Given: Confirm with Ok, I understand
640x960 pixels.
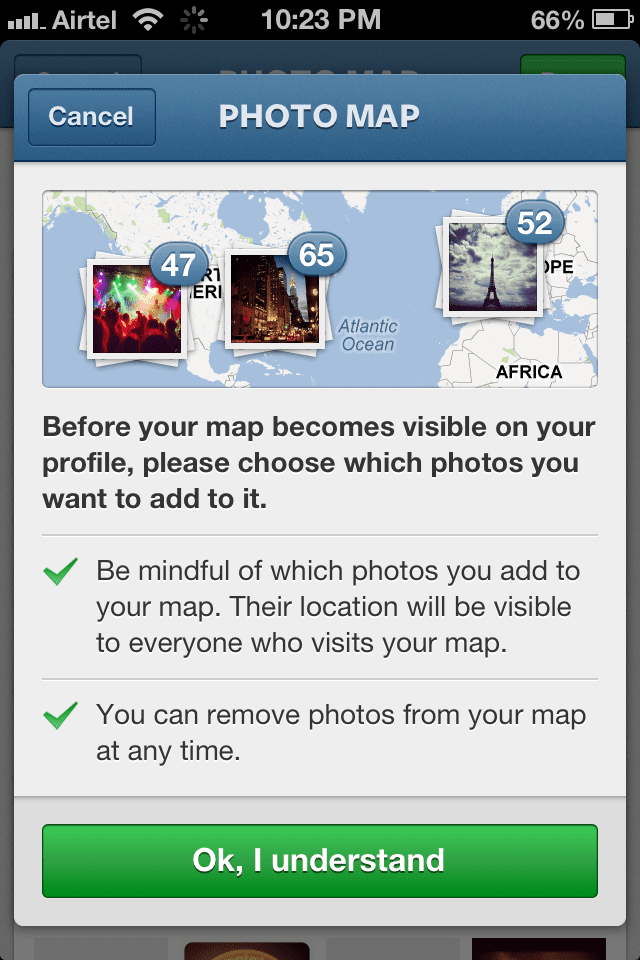Looking at the screenshot, I should 320,860.
